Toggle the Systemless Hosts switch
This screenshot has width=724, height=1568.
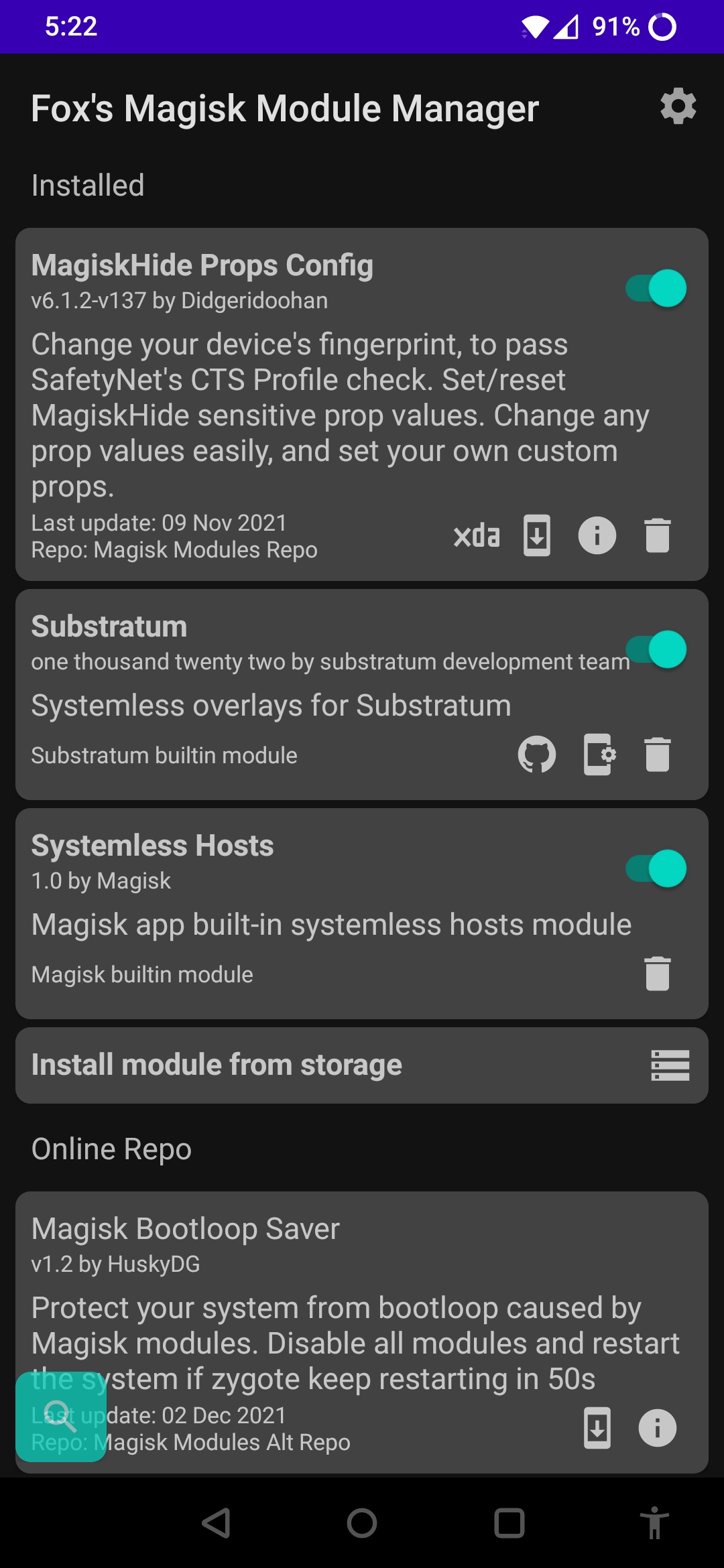pos(656,868)
